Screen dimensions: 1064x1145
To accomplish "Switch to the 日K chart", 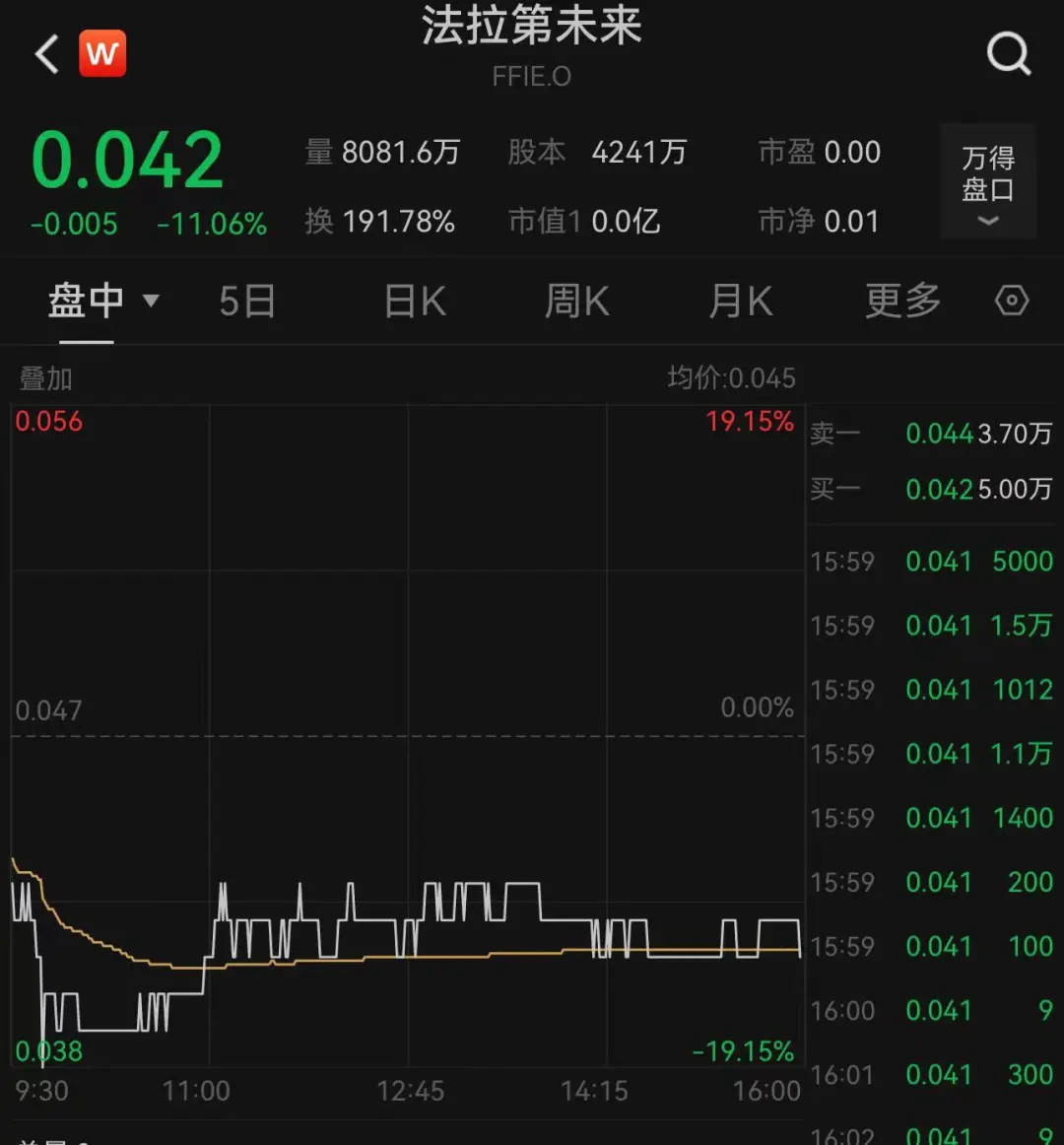I will [415, 301].
